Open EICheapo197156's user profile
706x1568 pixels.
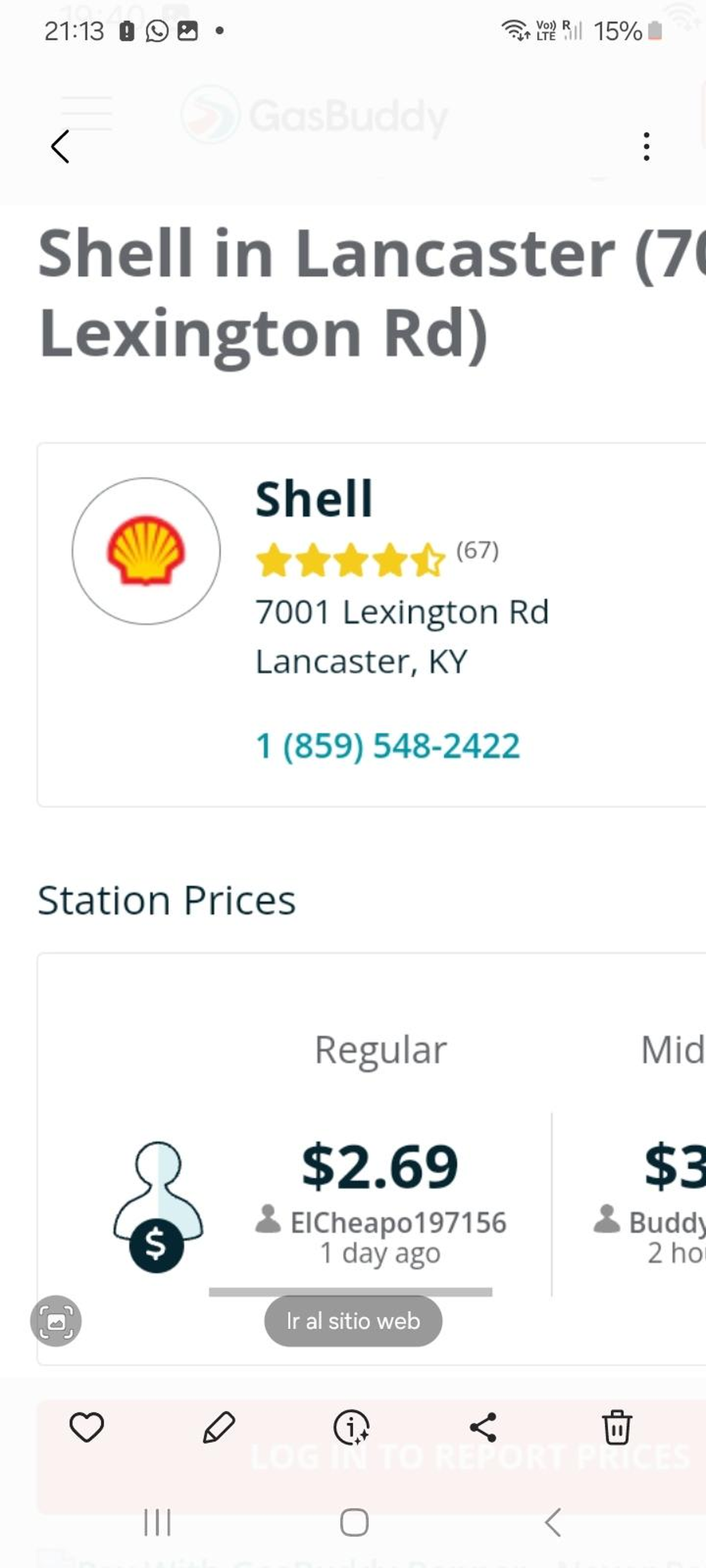click(x=397, y=1222)
